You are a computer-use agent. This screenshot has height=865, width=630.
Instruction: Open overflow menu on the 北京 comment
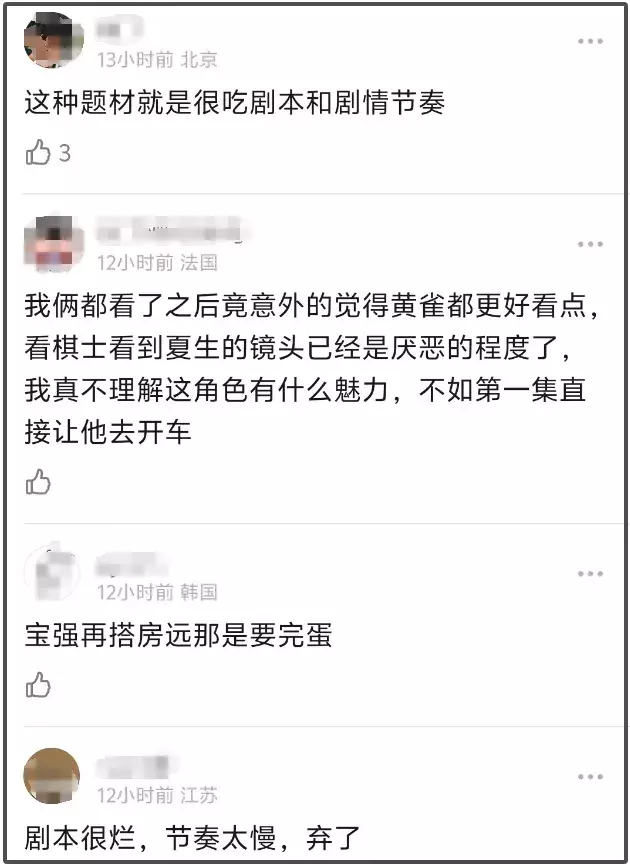coord(591,41)
